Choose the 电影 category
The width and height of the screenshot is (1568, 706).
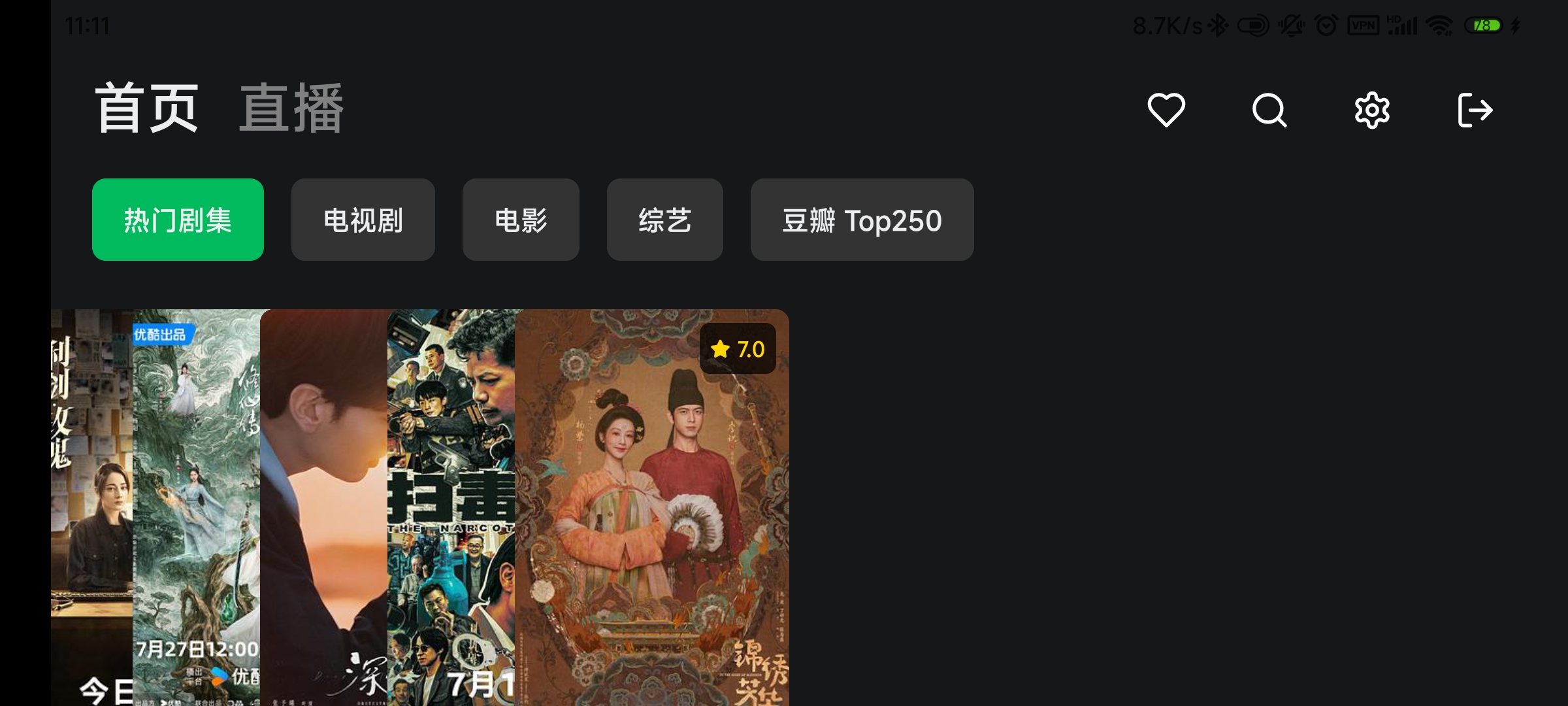(x=521, y=220)
